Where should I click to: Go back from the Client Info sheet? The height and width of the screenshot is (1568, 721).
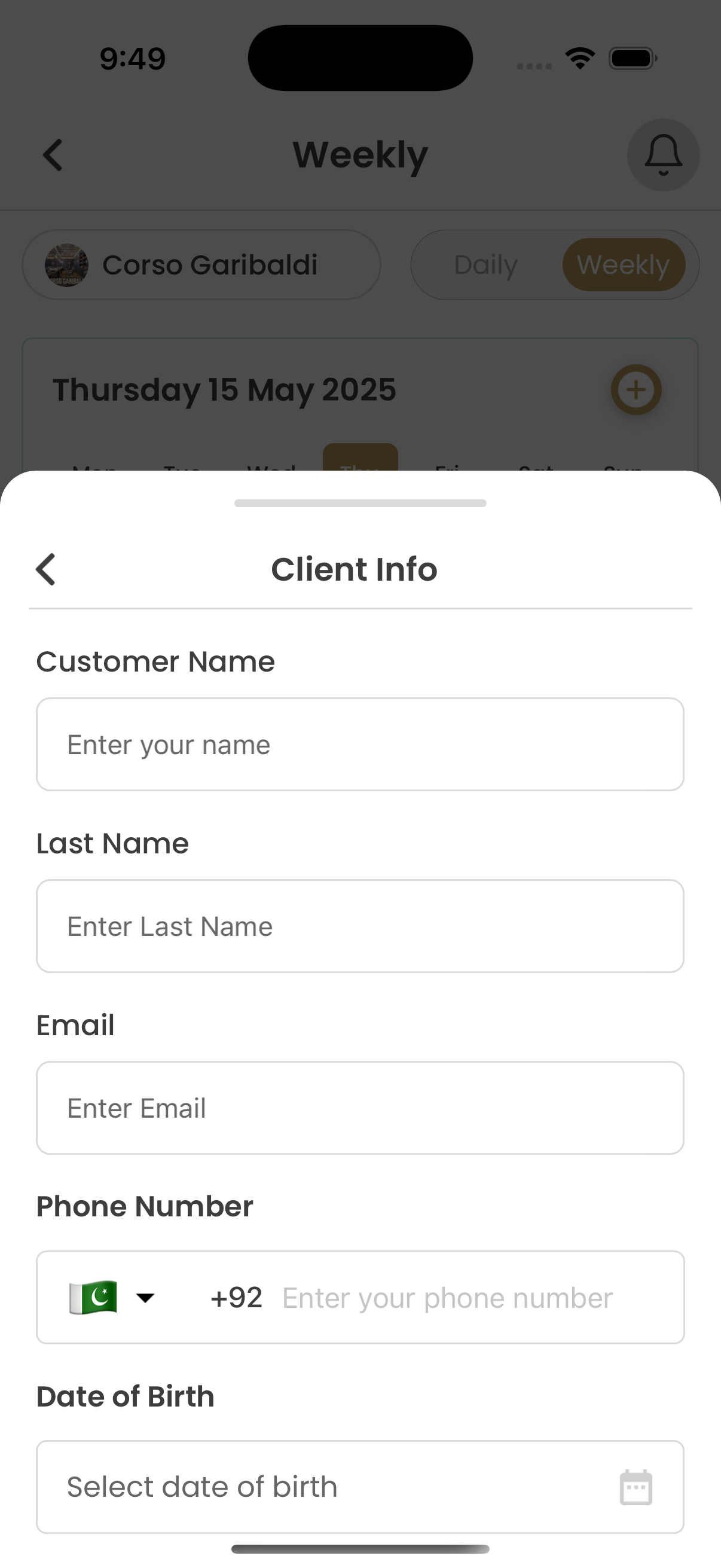click(x=46, y=569)
